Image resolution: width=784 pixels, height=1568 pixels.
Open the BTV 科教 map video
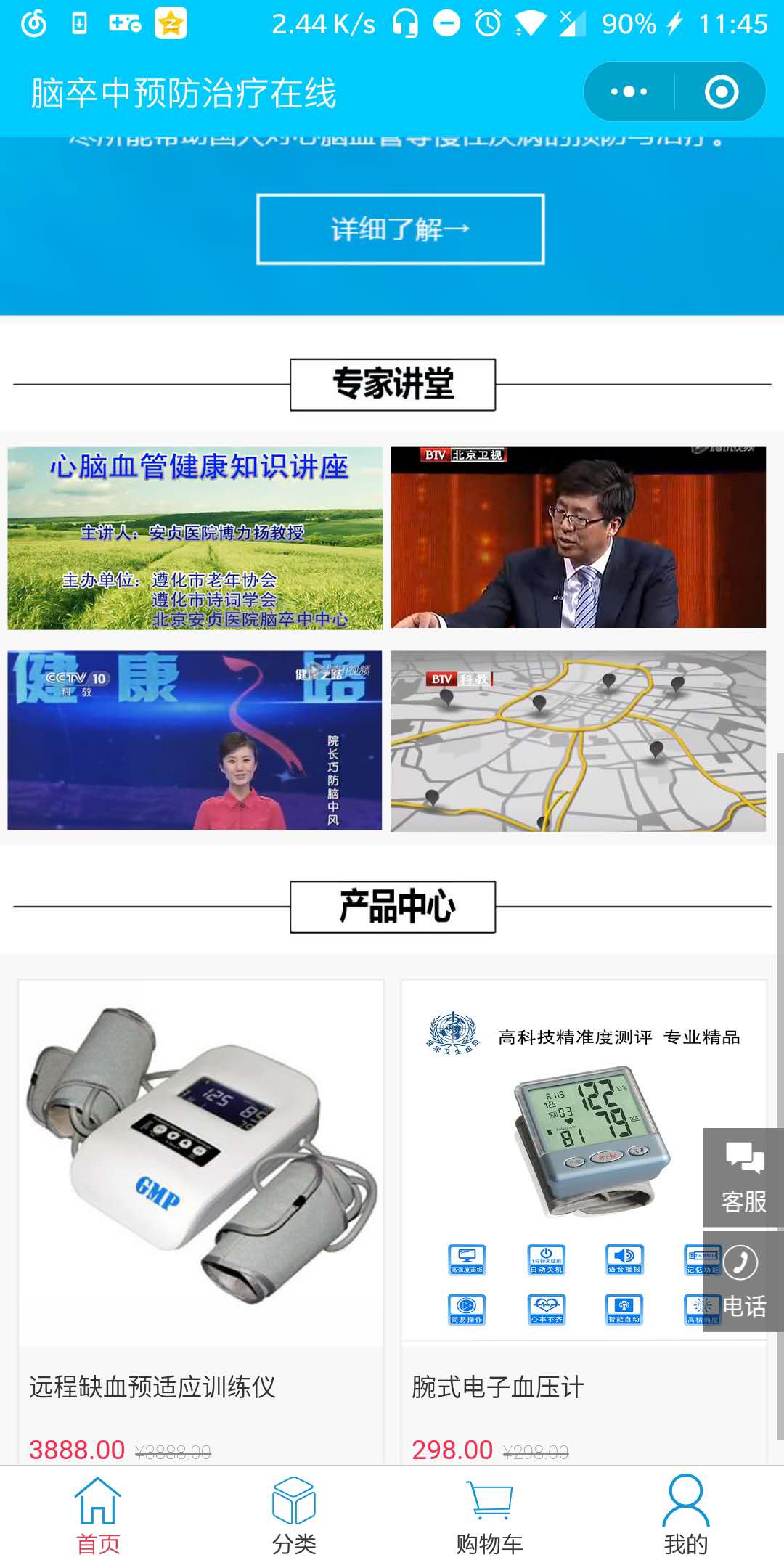[578, 741]
